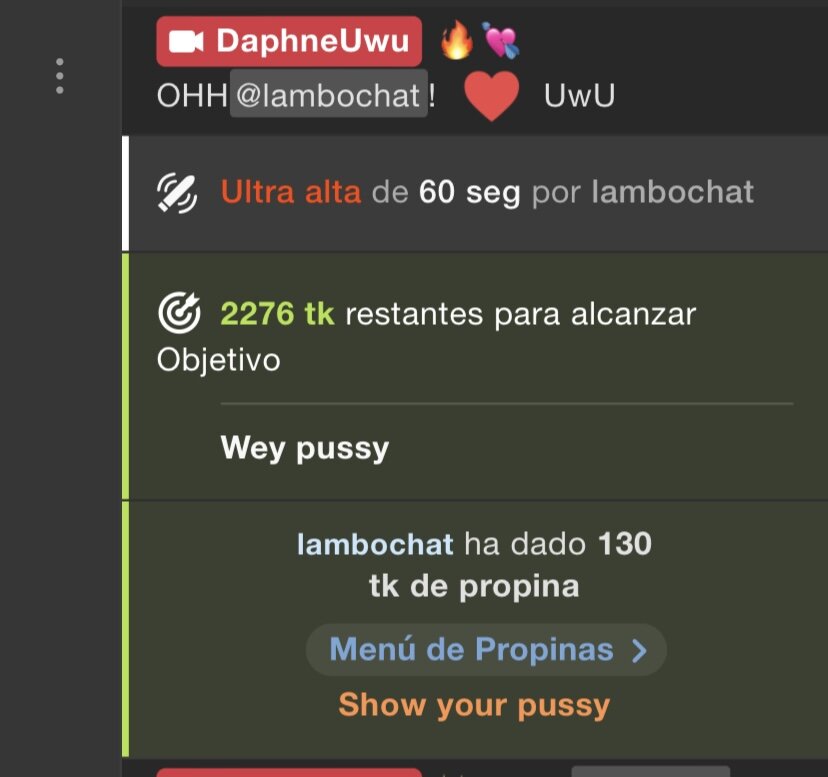Open the three-dot overflow menu
This screenshot has height=777, width=828.
point(60,76)
